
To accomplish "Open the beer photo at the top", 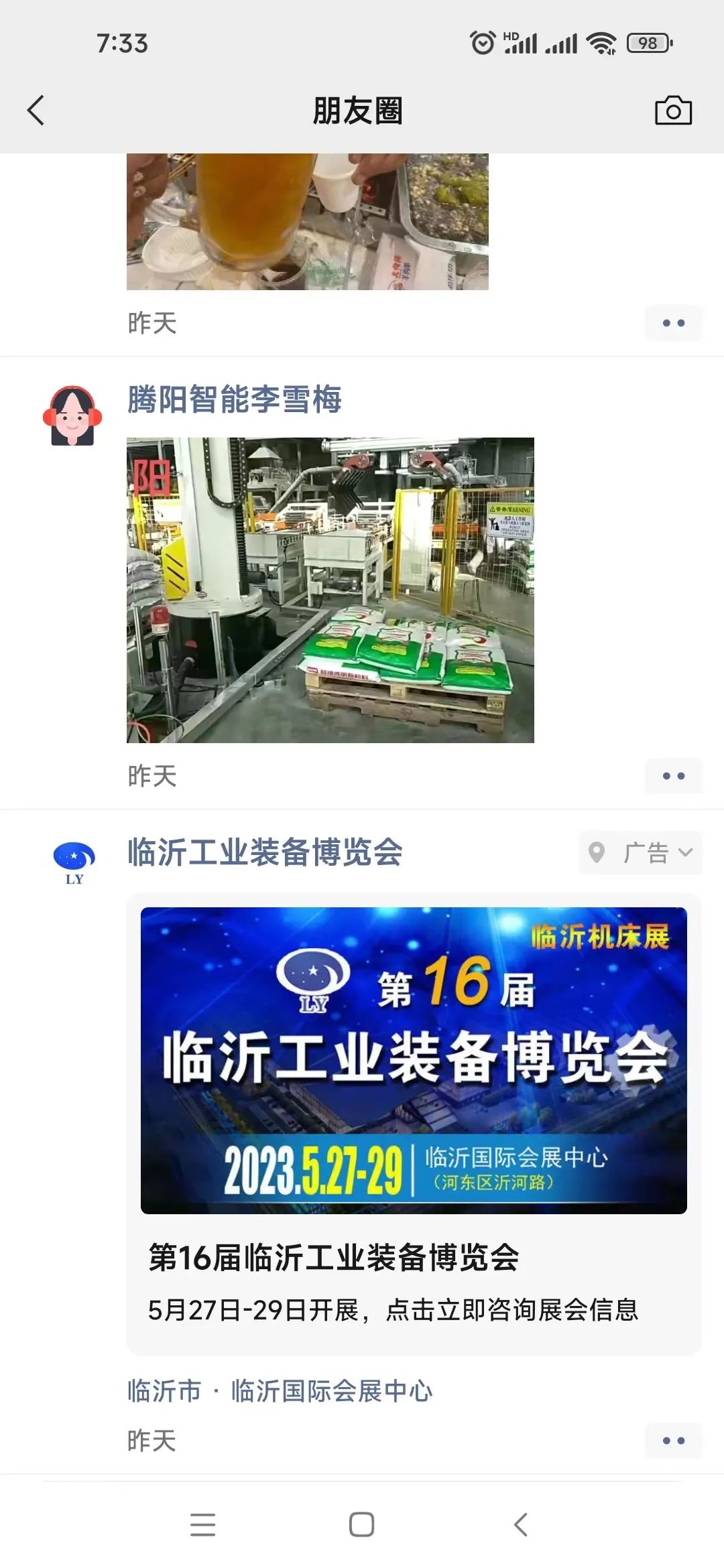I will point(308,222).
